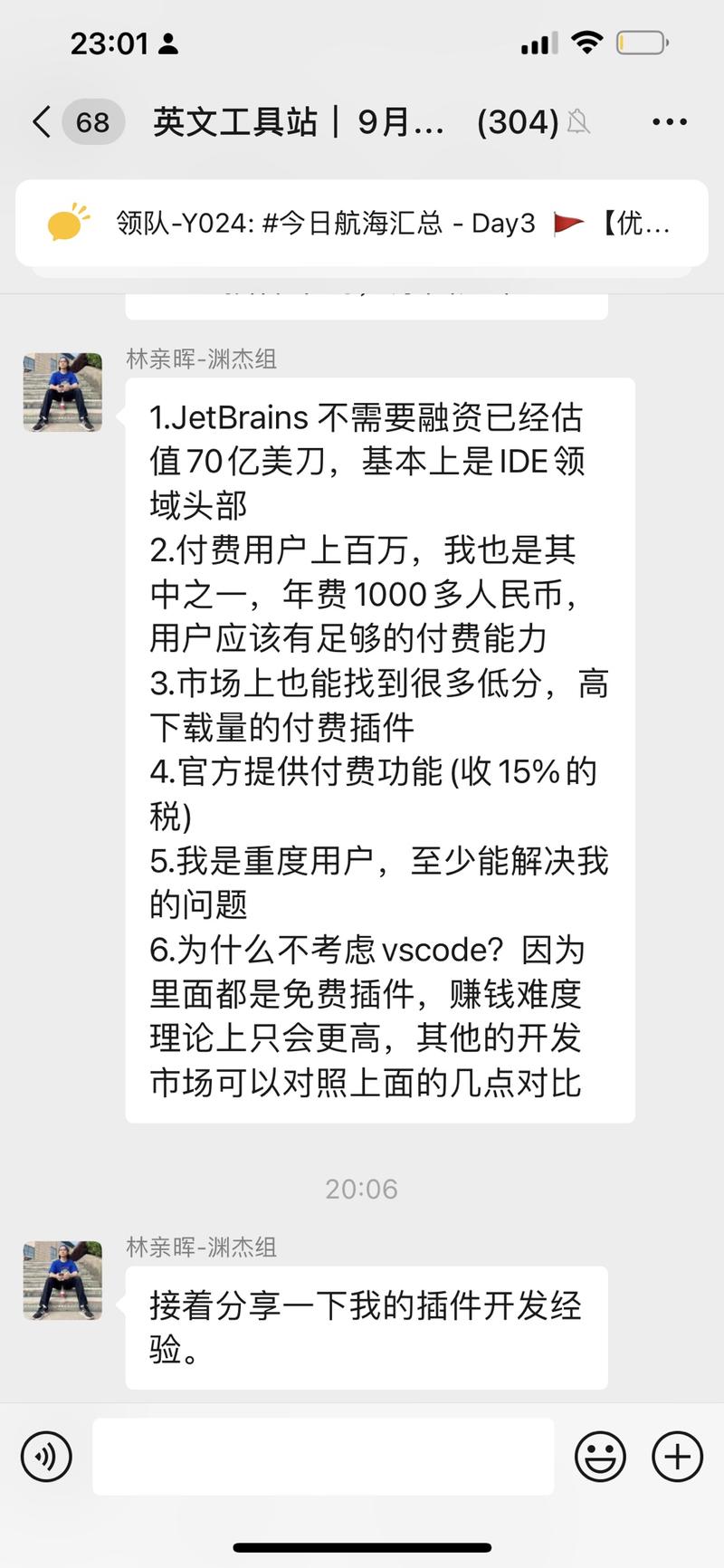Tap the Wi-Fi status icon

(586, 43)
